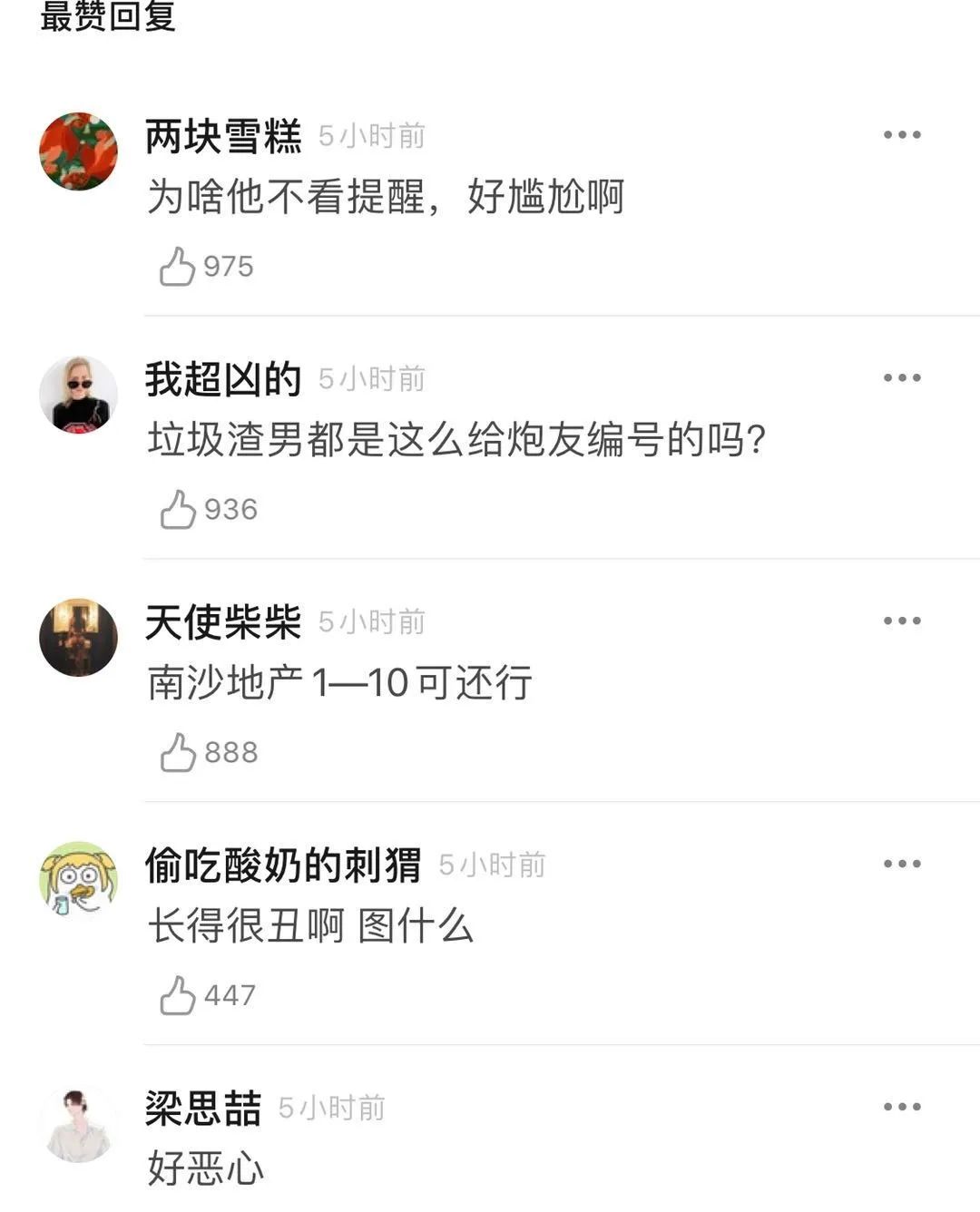Tap 天使柴柴's avatar

tap(79, 638)
